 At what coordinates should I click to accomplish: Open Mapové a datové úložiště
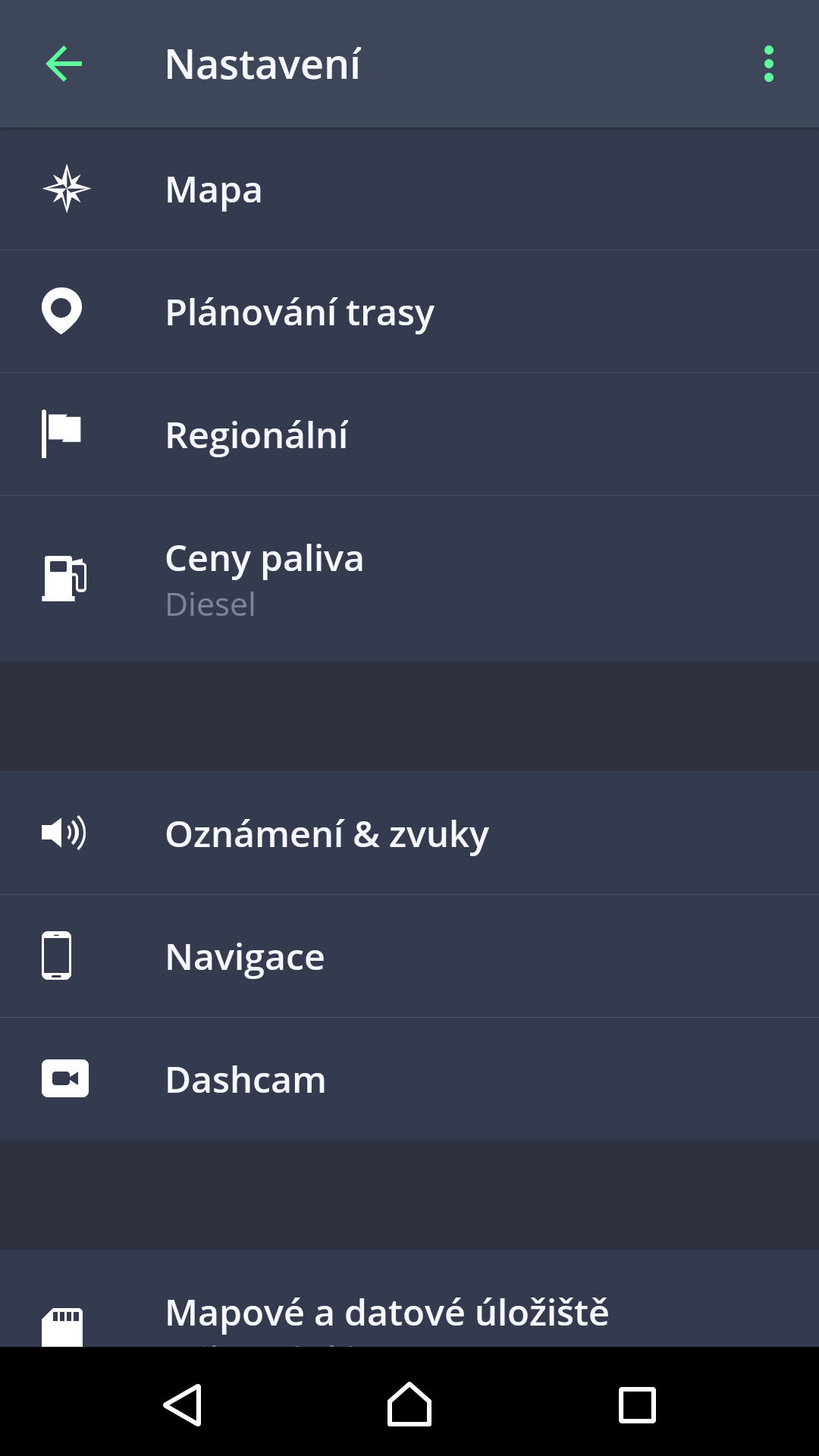coord(409,1312)
